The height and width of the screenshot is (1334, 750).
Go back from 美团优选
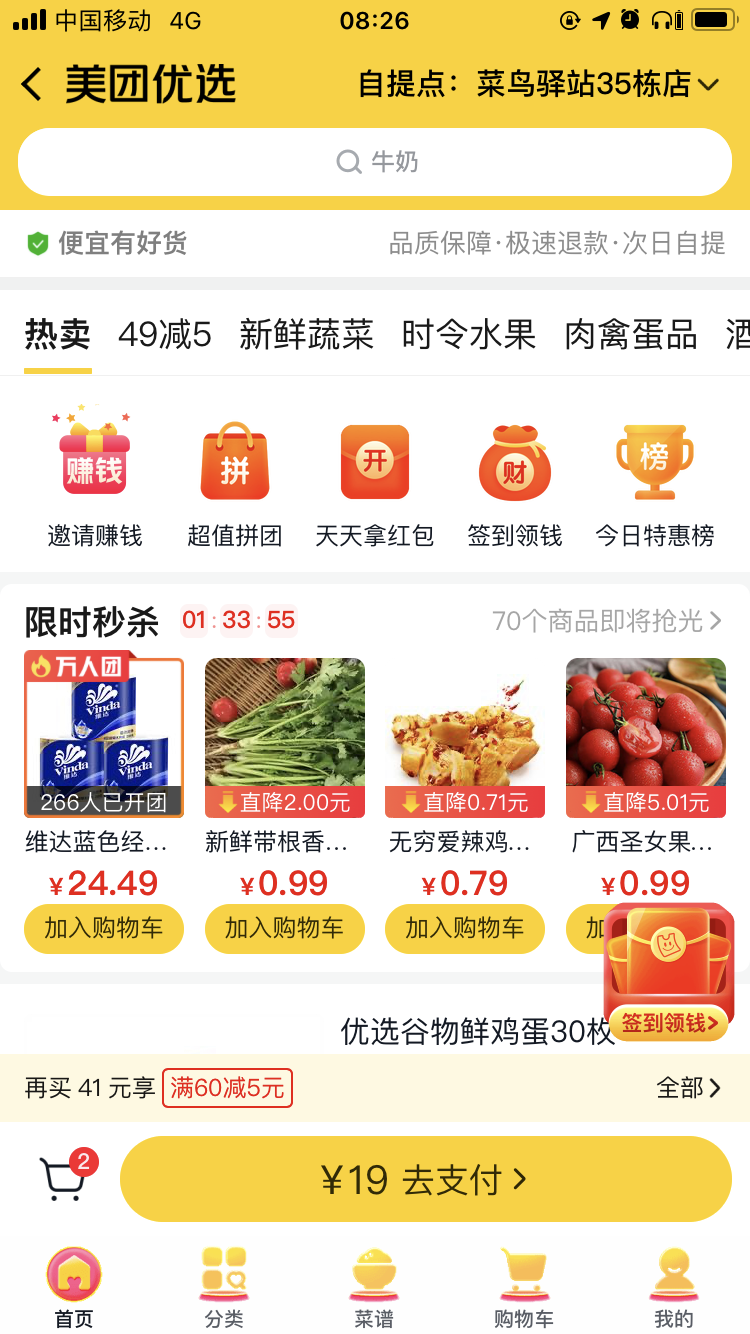coord(32,85)
